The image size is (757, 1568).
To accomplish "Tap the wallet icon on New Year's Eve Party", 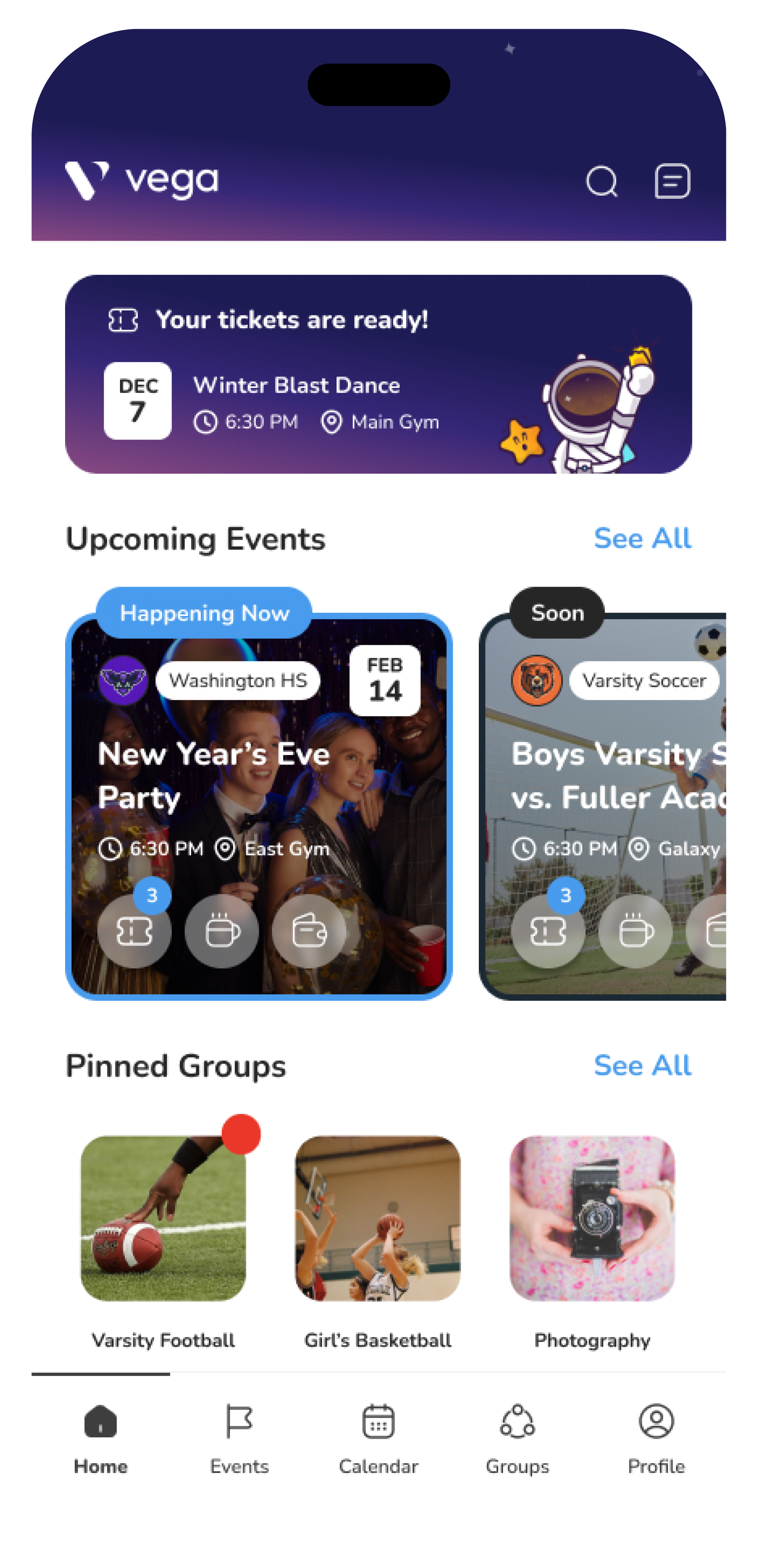I will pyautogui.click(x=308, y=931).
